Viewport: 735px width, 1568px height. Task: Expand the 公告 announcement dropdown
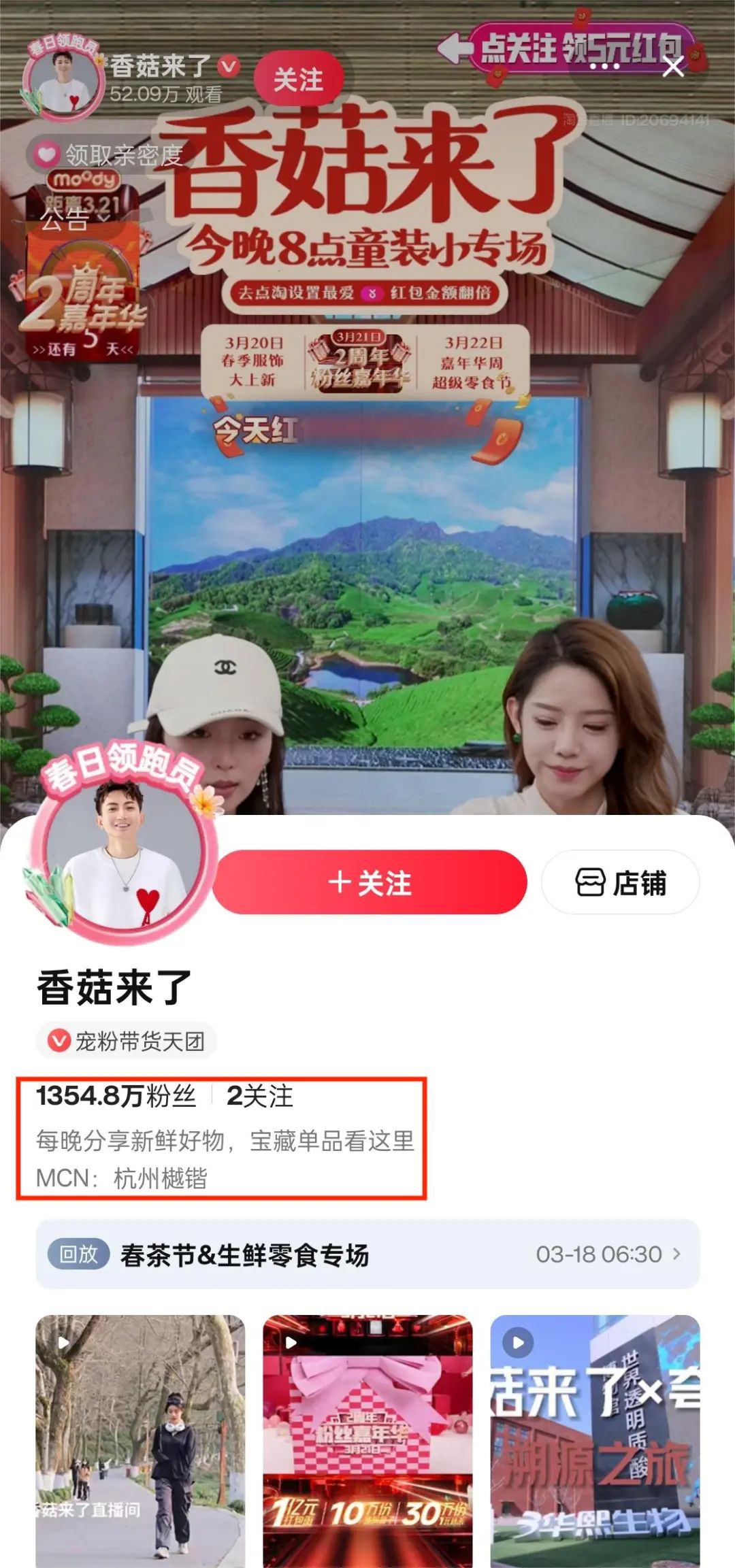73,219
